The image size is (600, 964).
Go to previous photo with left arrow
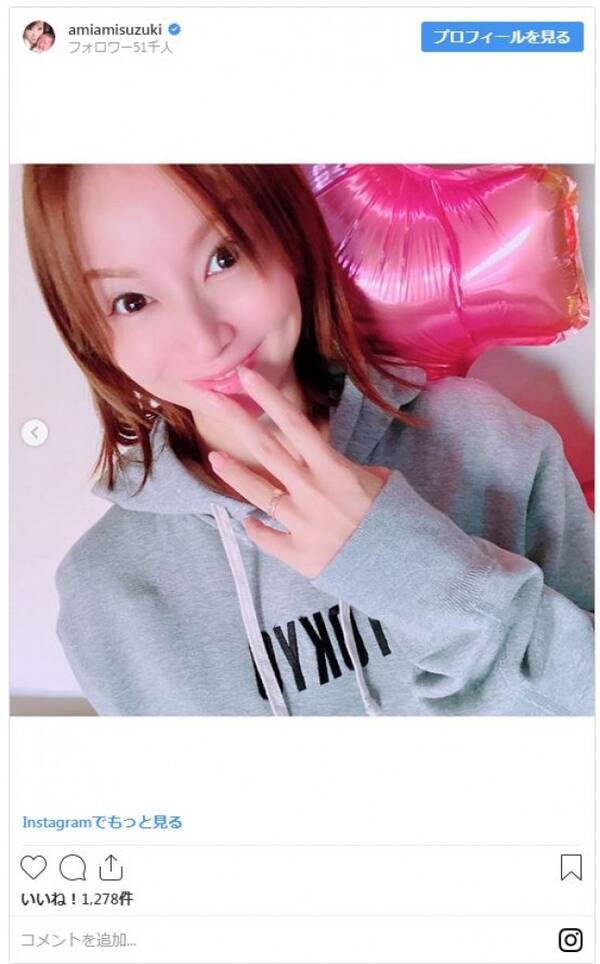click(35, 433)
